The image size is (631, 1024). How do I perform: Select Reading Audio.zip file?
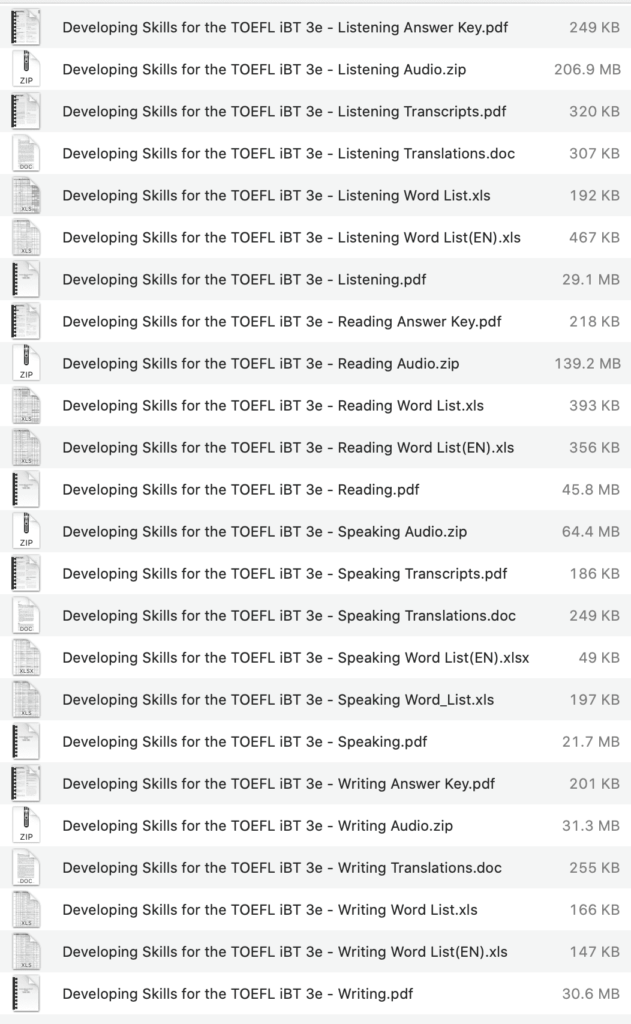[x=261, y=363]
